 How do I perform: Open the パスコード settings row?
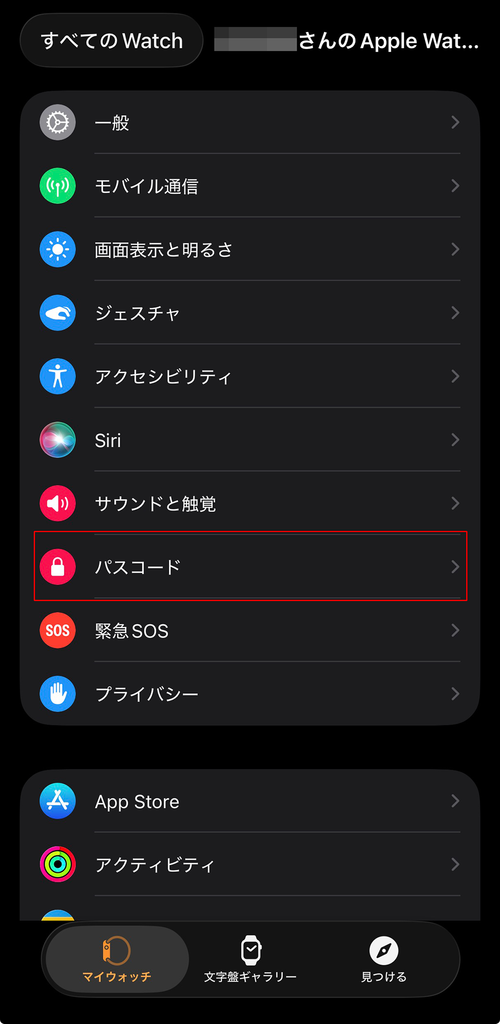tap(250, 567)
